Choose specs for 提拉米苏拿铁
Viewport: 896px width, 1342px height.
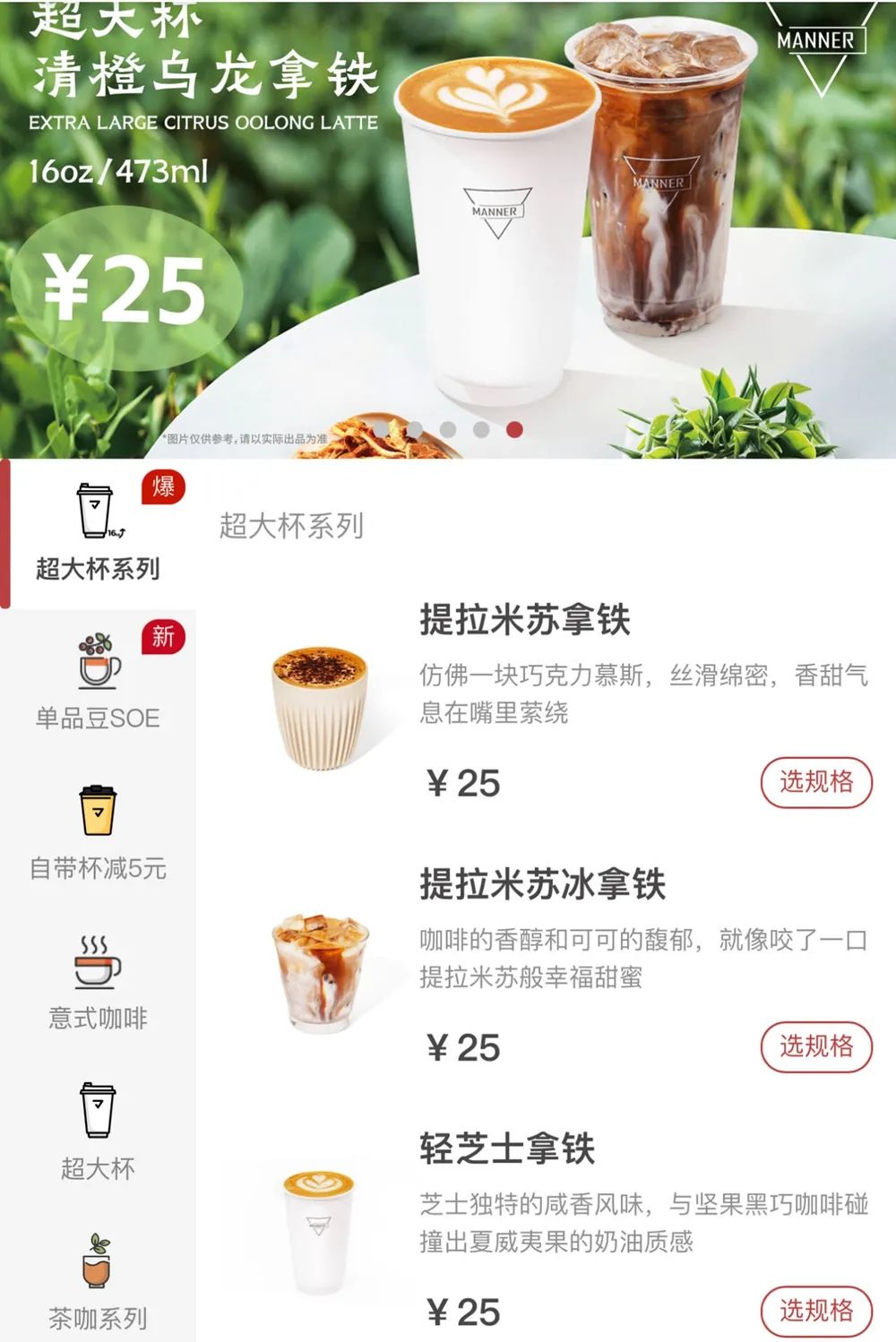tap(815, 782)
